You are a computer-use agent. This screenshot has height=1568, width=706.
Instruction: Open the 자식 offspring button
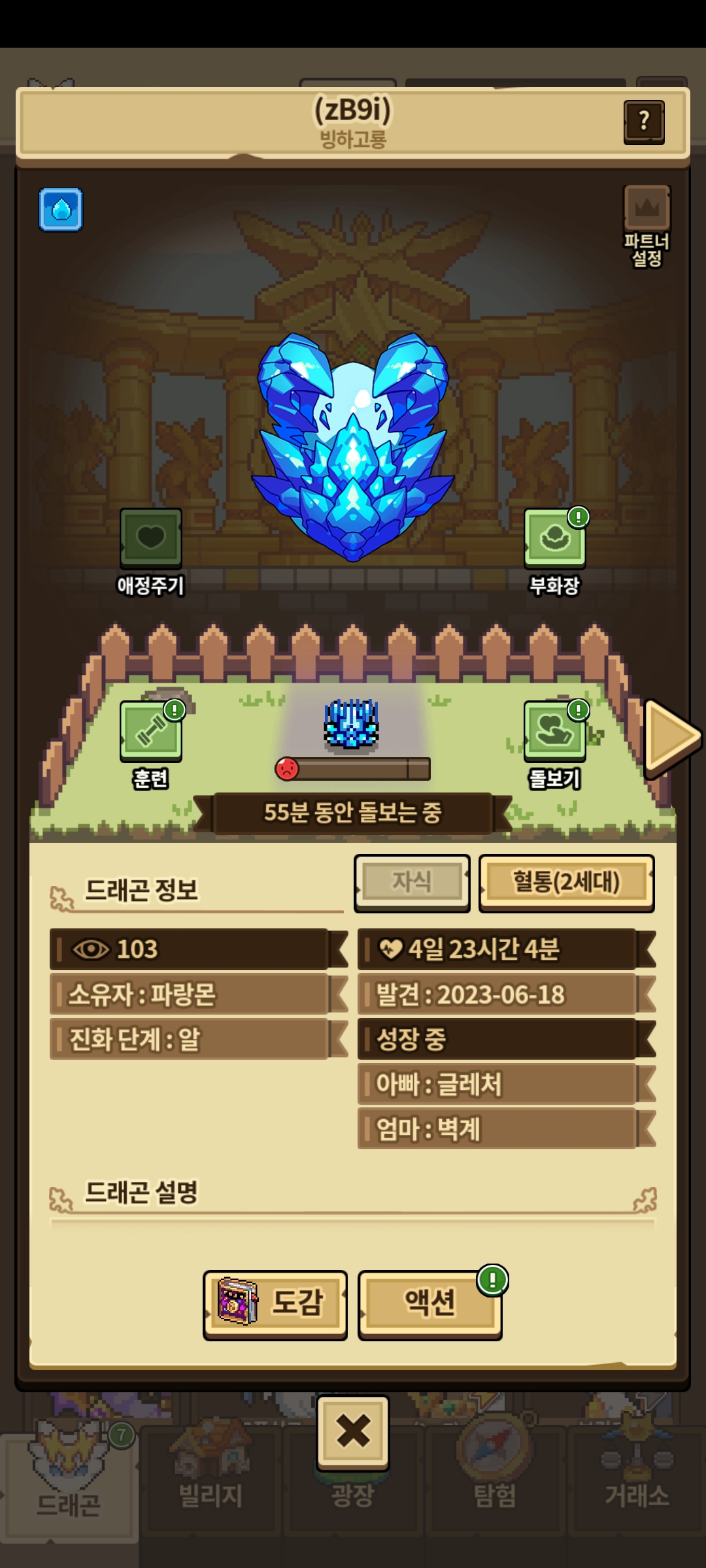tap(412, 882)
